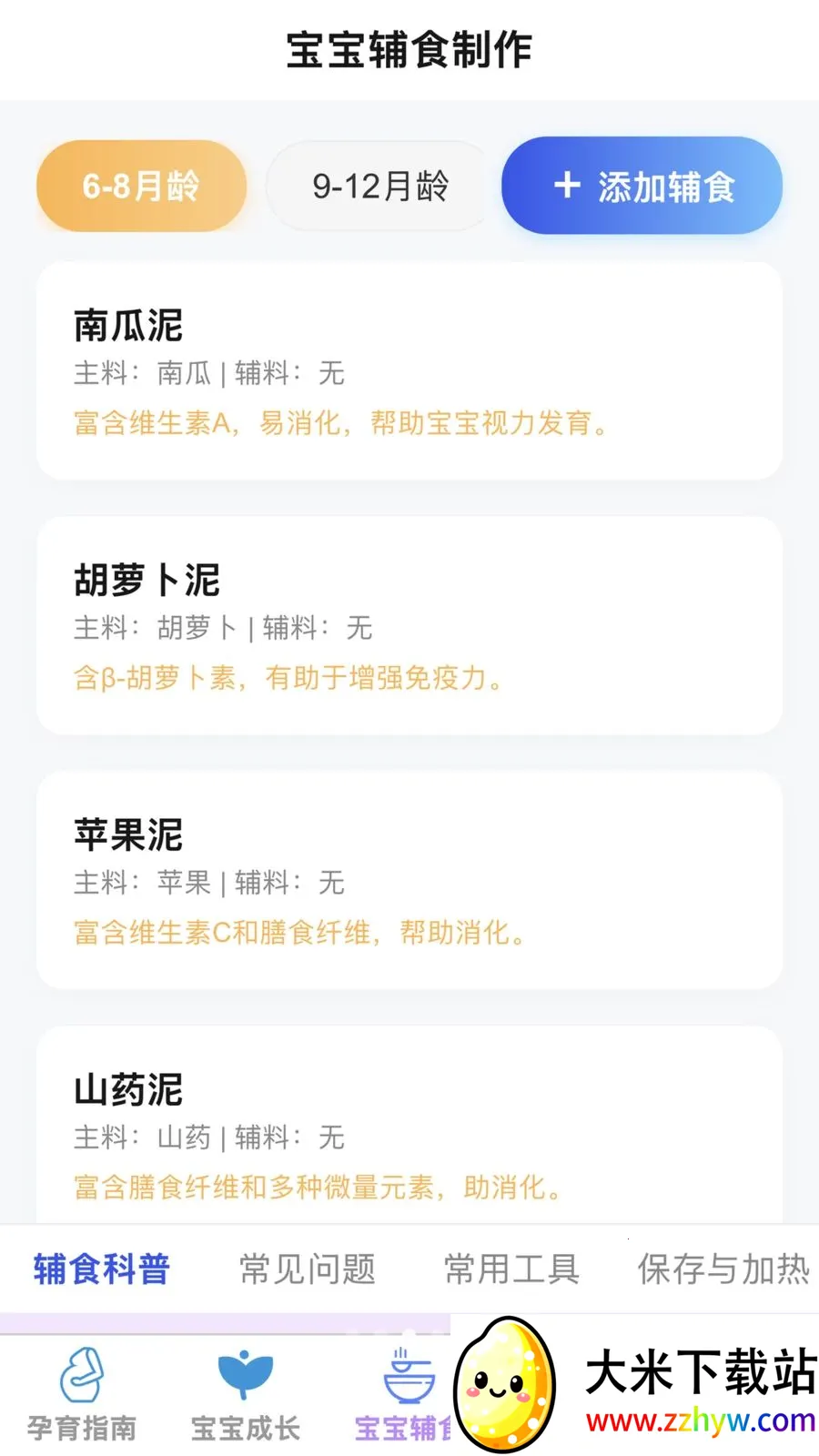Switch to the 常见问题 tab

(x=308, y=1269)
